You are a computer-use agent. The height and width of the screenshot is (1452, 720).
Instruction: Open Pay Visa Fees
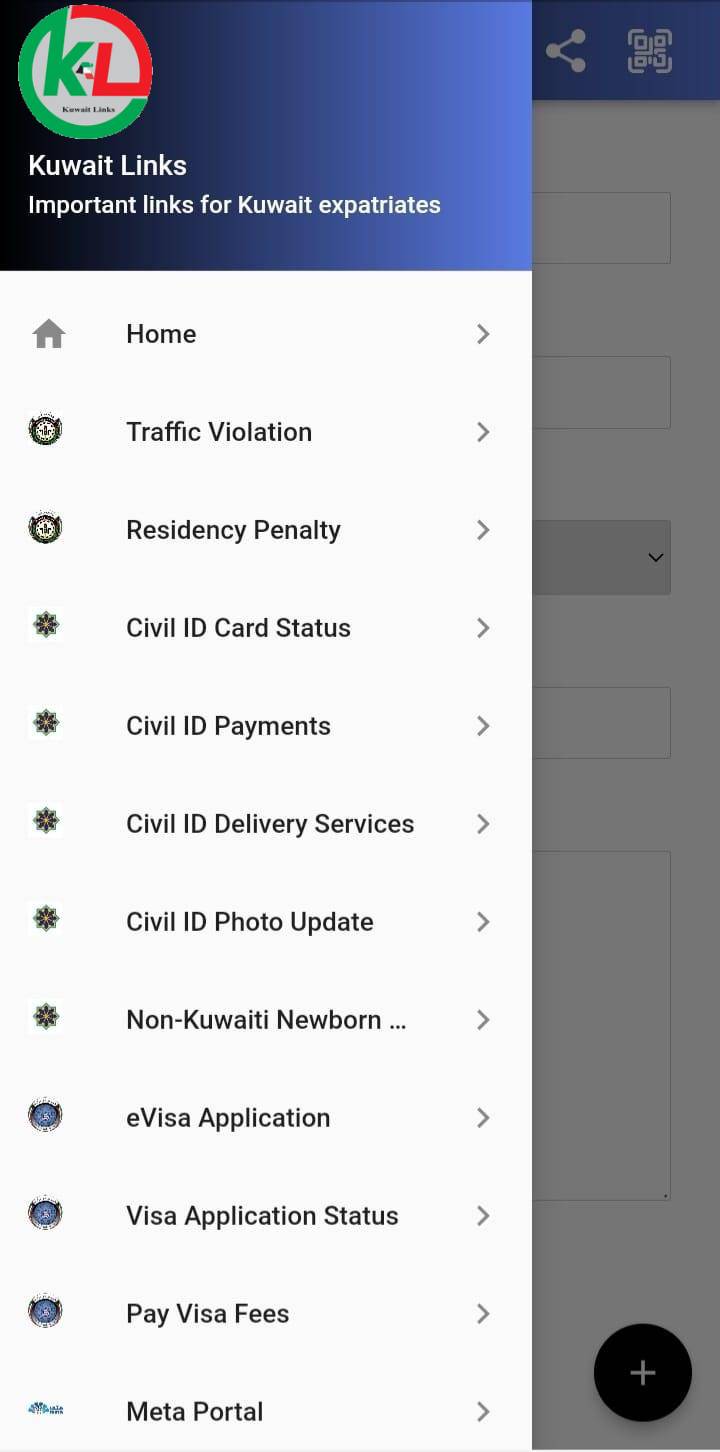(x=207, y=1313)
